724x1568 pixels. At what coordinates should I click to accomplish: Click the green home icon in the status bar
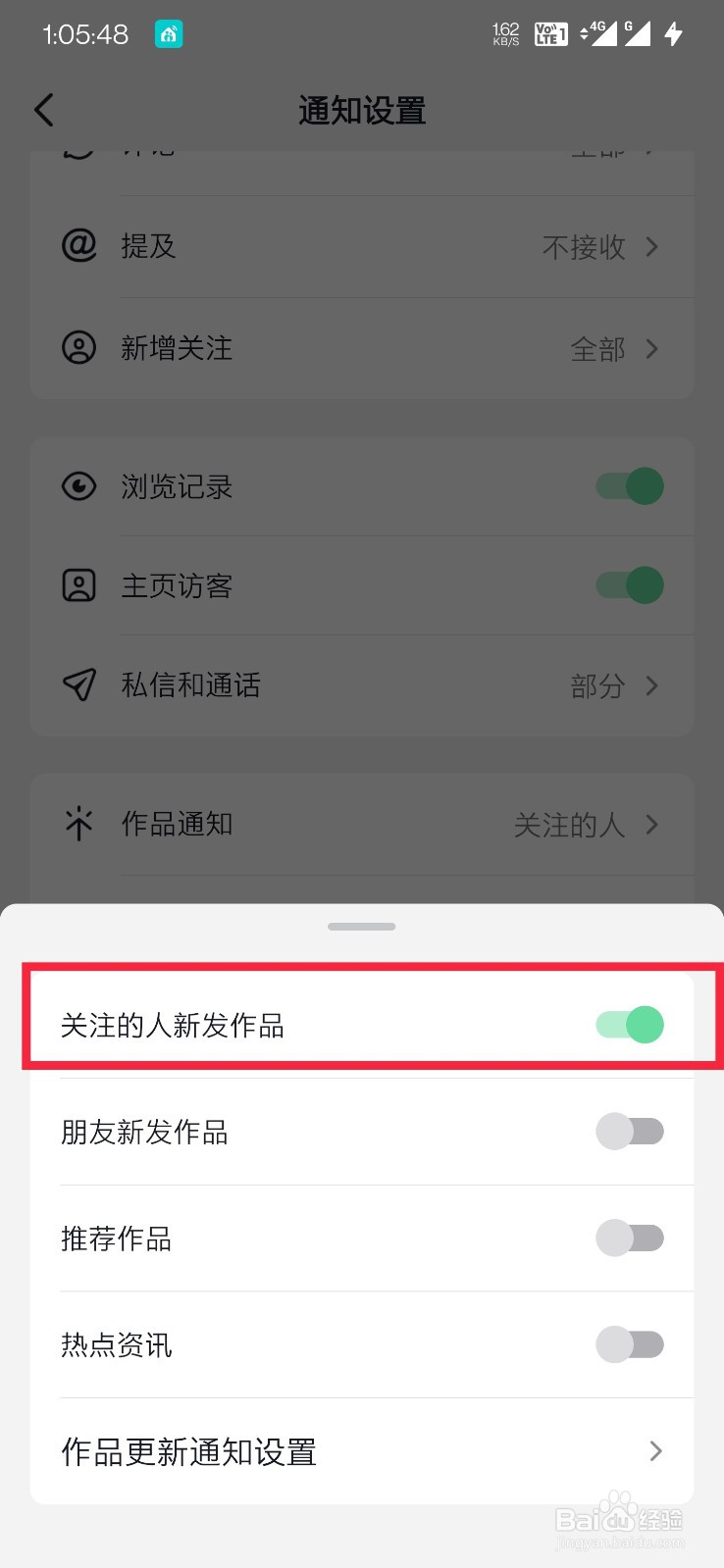(169, 32)
